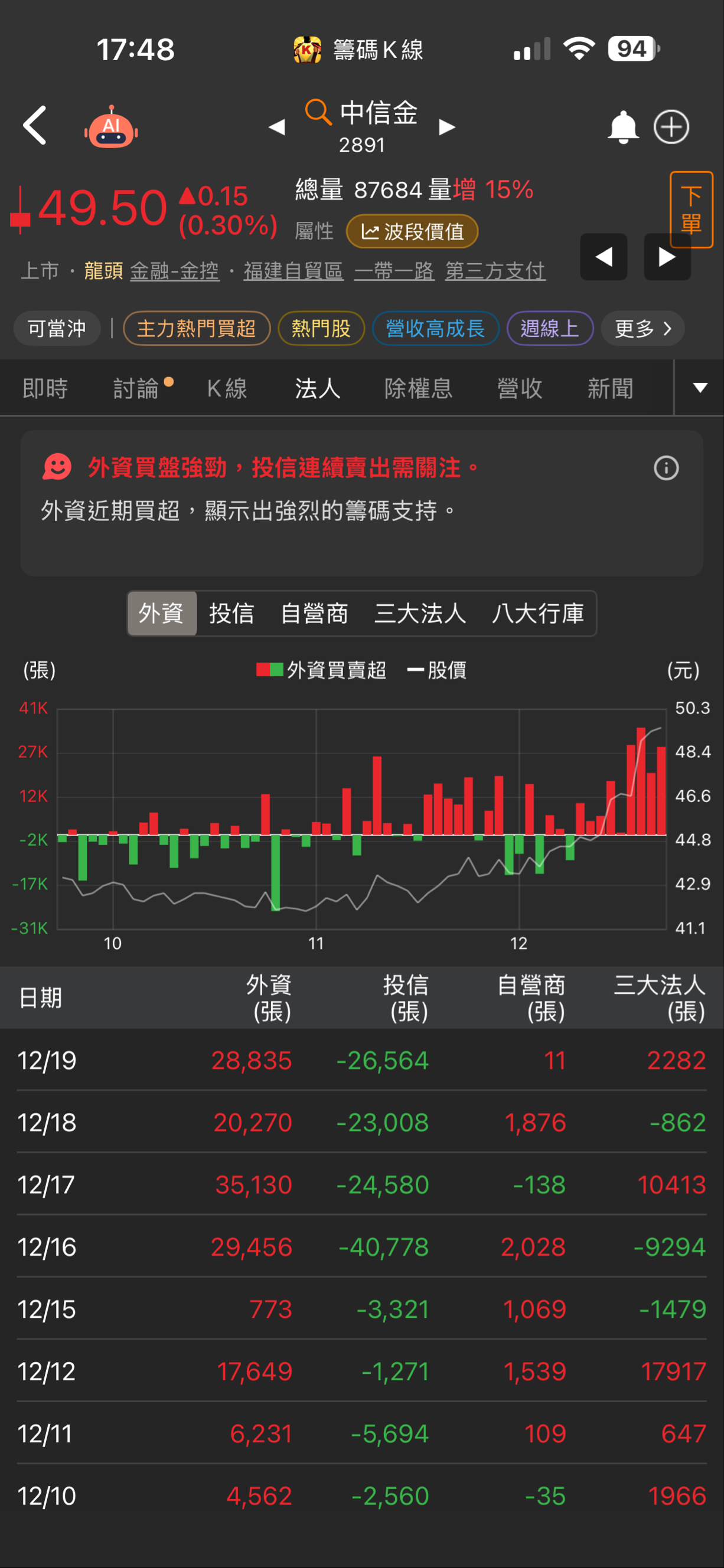Open the 討論 discussion tab
Viewport: 724px width, 1568px height.
pos(136,388)
